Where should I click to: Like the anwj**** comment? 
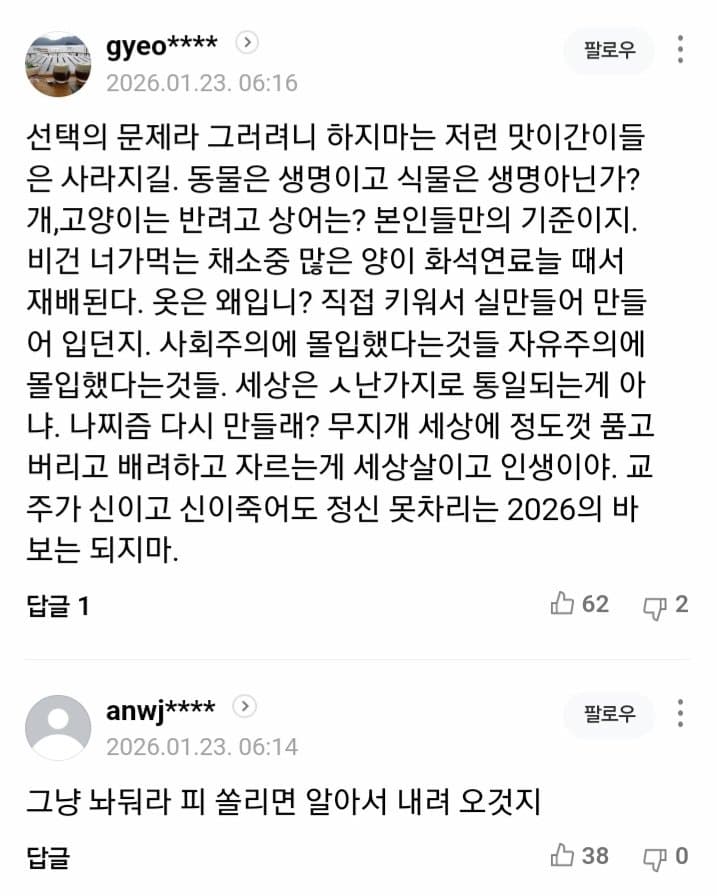click(580, 855)
